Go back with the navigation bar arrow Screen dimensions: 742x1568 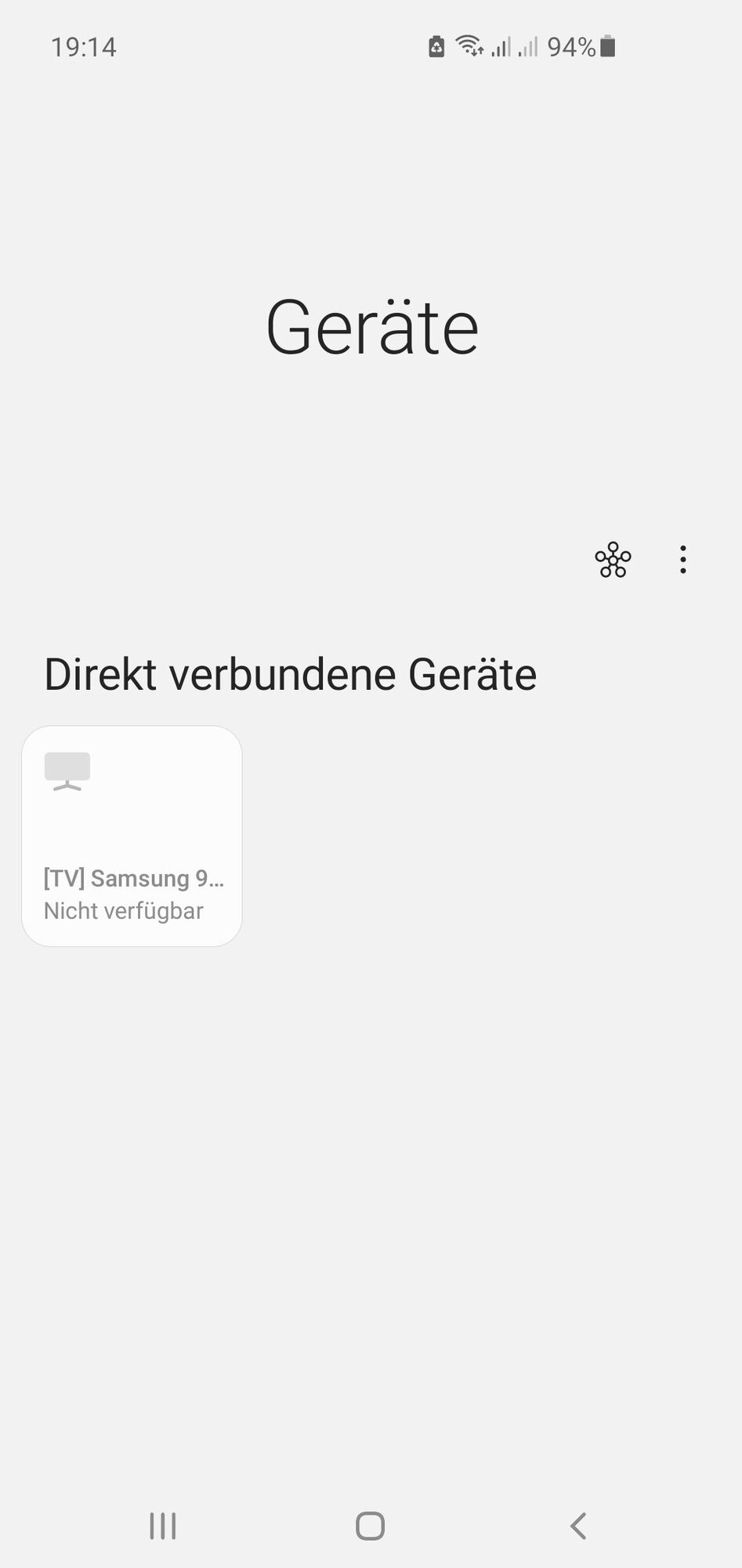coord(578,1526)
